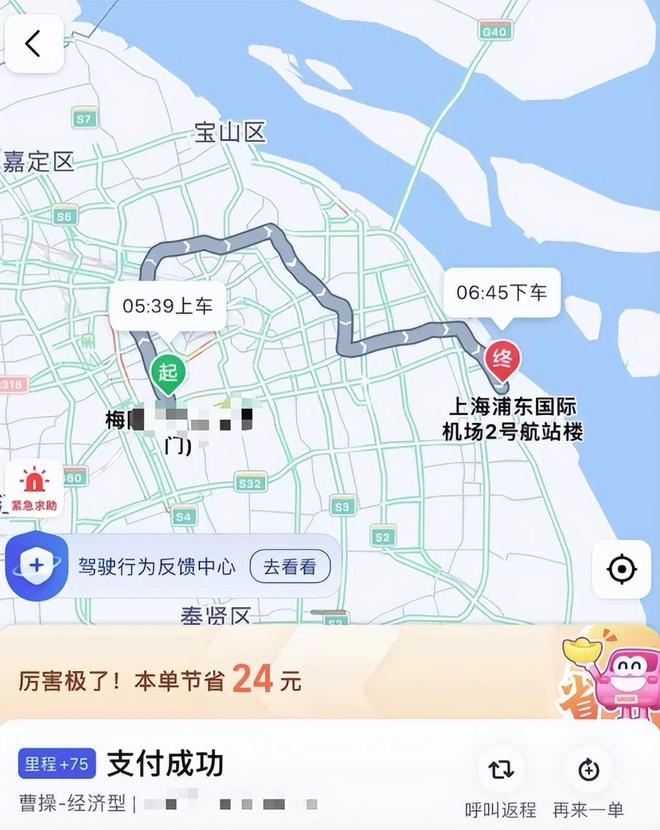The width and height of the screenshot is (660, 830).
Task: Tap 再来一单 to order again
Action: coord(588,782)
